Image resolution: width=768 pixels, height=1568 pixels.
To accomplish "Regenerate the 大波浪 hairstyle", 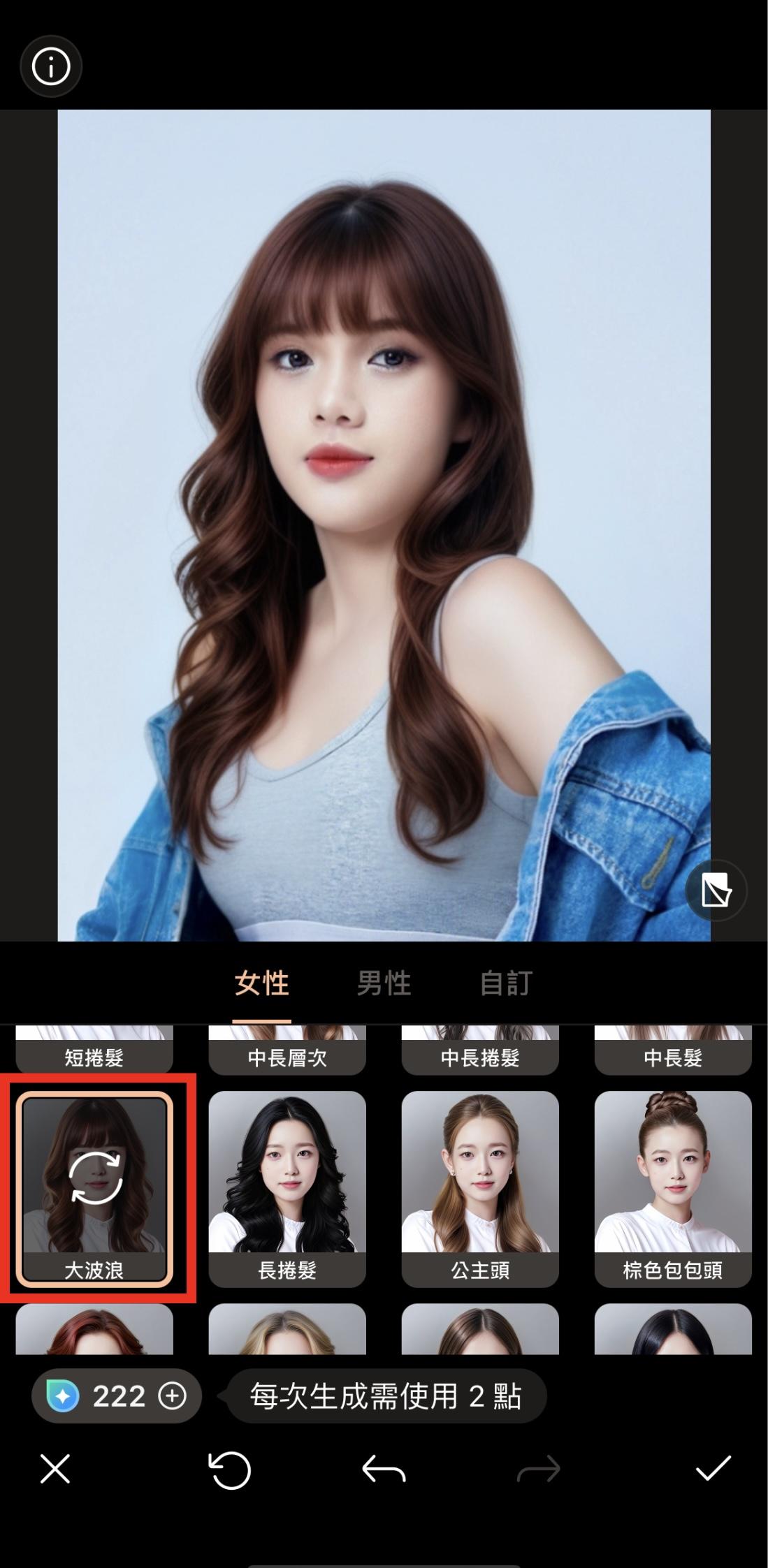I will pos(95,1179).
